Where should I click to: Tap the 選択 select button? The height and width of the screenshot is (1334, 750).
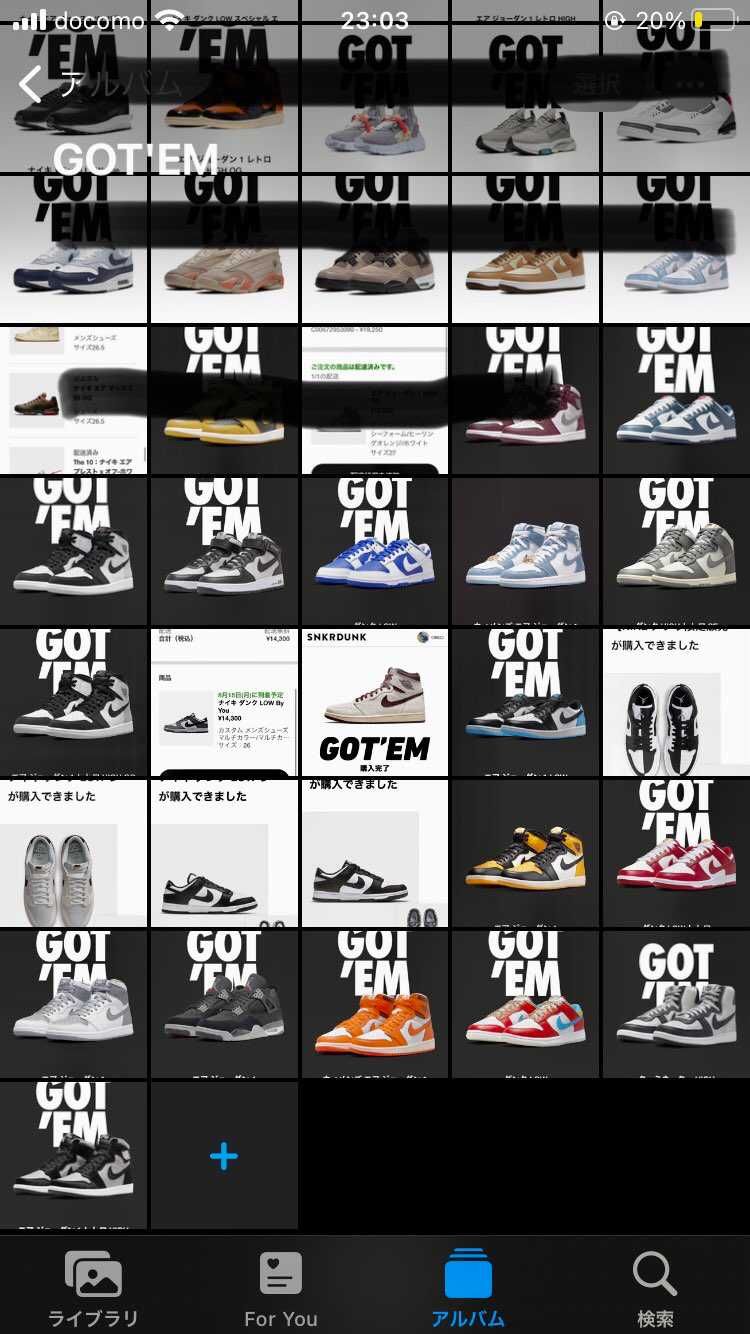[x=597, y=84]
